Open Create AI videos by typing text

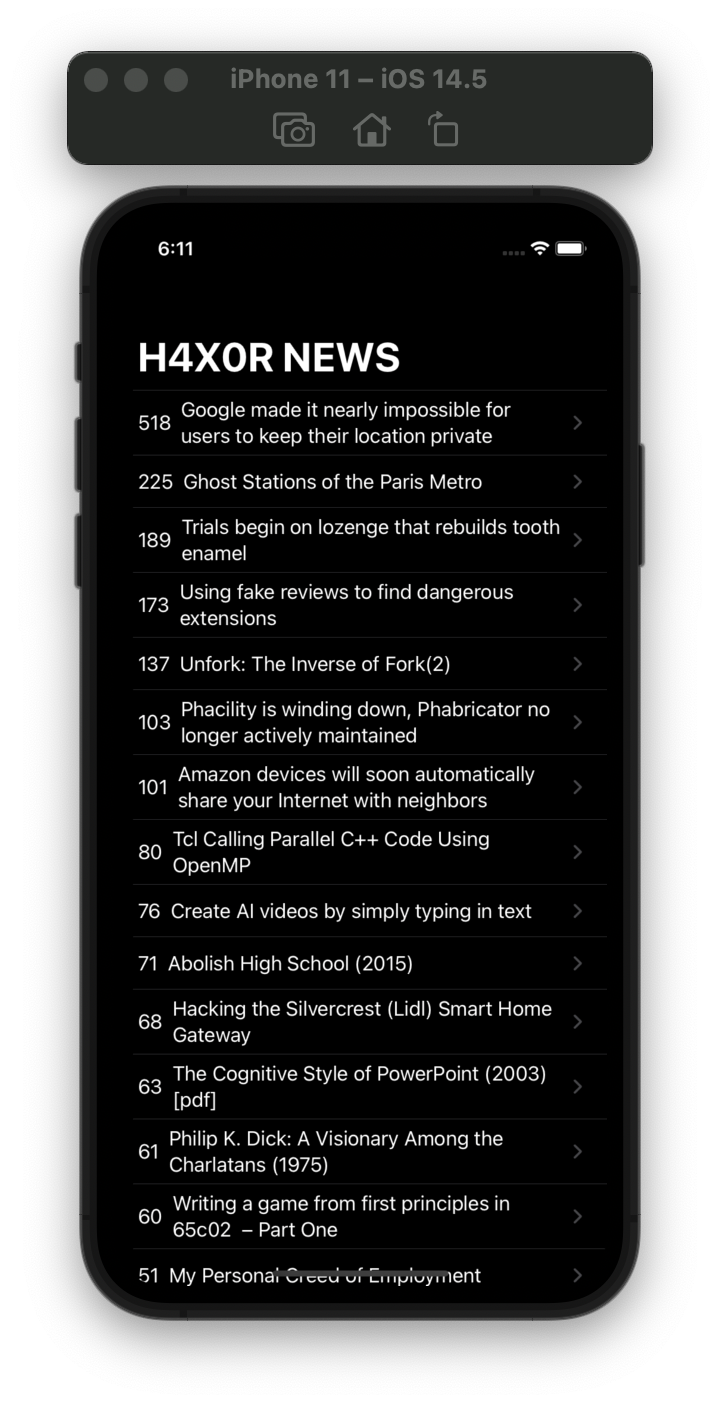(350, 911)
